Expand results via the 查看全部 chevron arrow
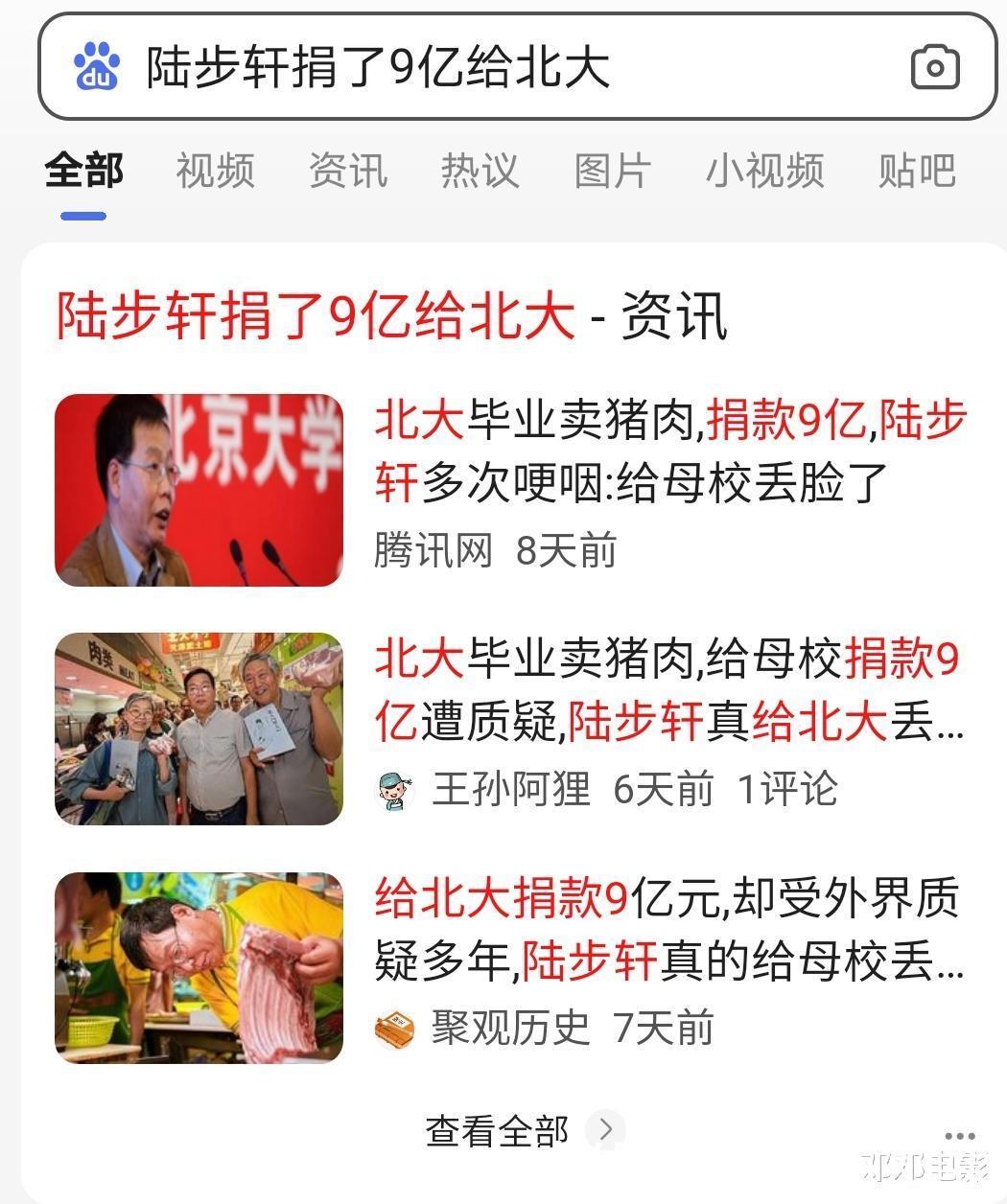 [606, 1129]
